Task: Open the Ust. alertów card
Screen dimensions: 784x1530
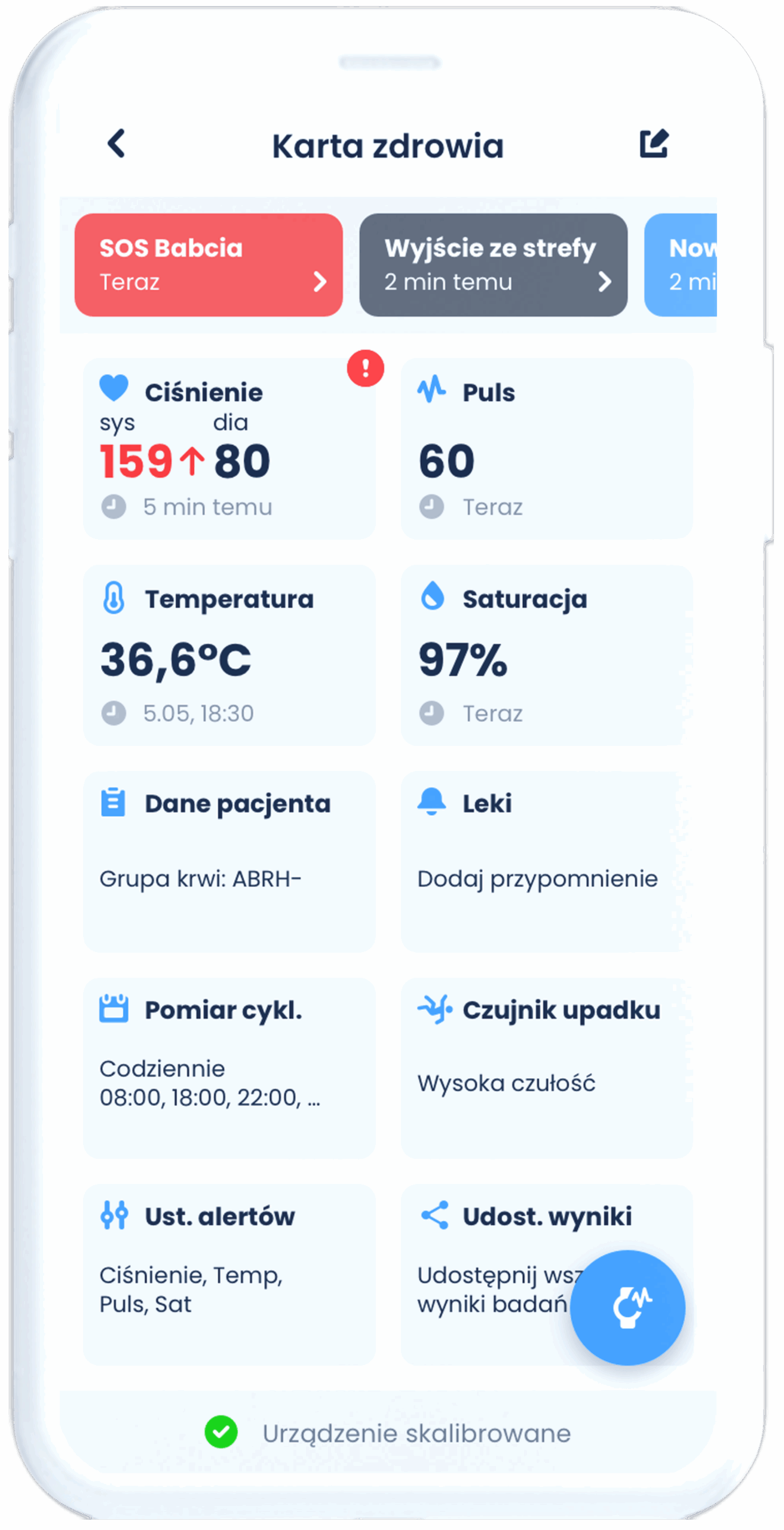Action: point(229,1275)
